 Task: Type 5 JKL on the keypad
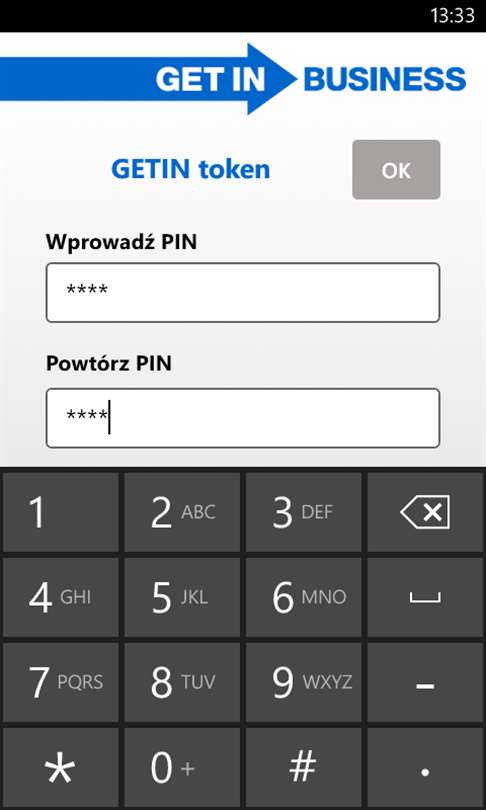click(x=182, y=597)
